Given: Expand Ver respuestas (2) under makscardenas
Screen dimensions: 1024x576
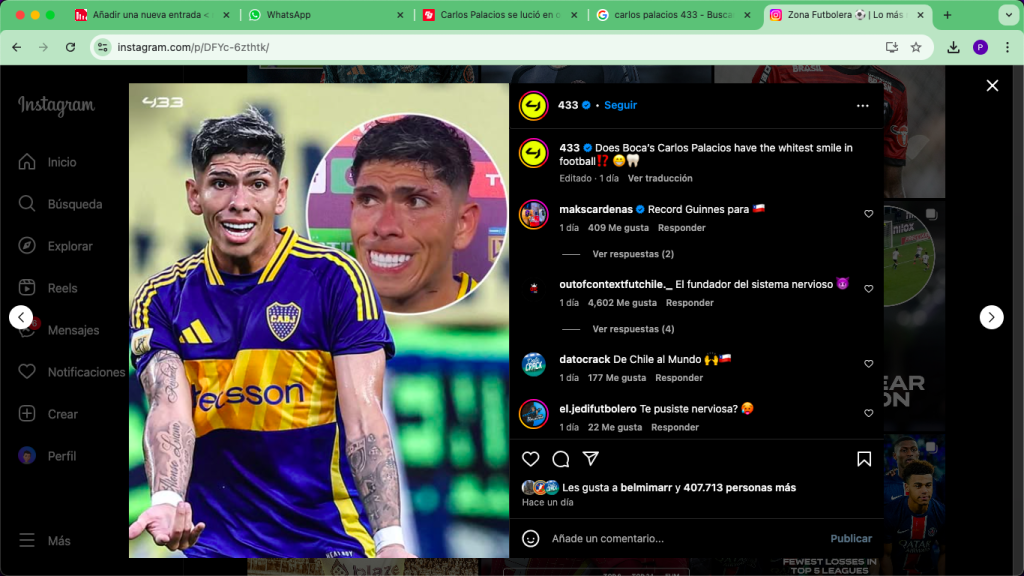Looking at the screenshot, I should pyautogui.click(x=632, y=254).
